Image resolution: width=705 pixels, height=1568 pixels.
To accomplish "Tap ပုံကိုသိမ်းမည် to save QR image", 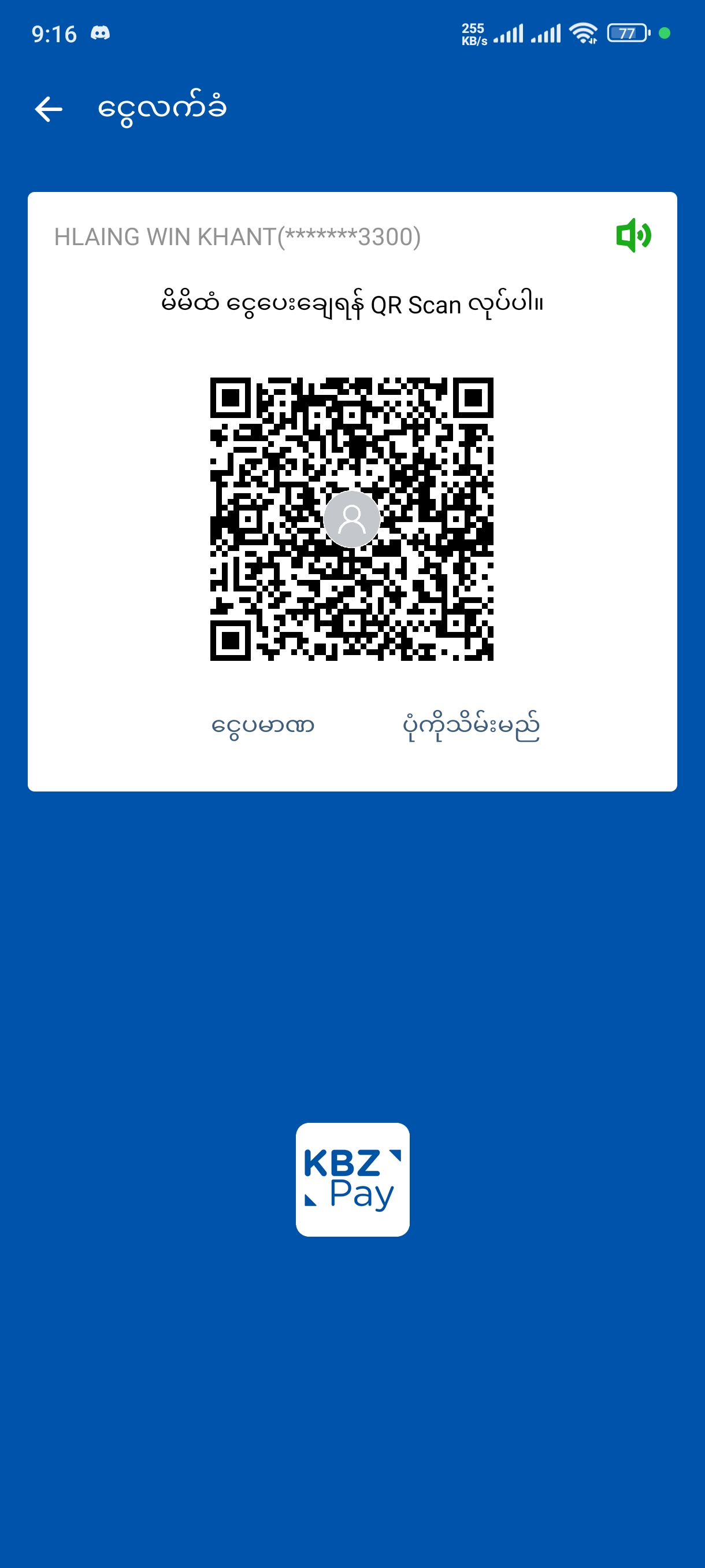I will click(x=471, y=726).
